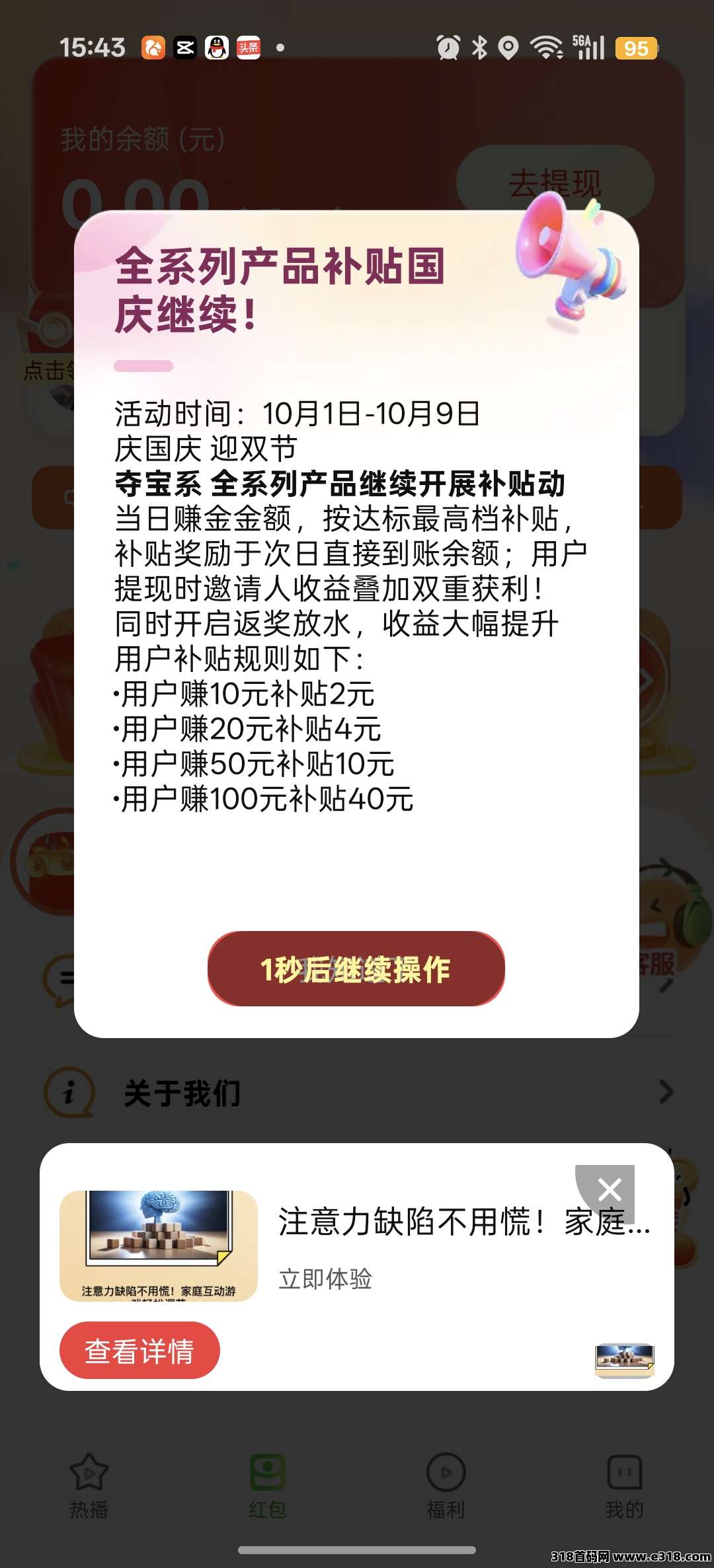The width and height of the screenshot is (714, 1568).
Task: Open the 注意力缺陷不用慌 ad image
Action: (x=159, y=1245)
